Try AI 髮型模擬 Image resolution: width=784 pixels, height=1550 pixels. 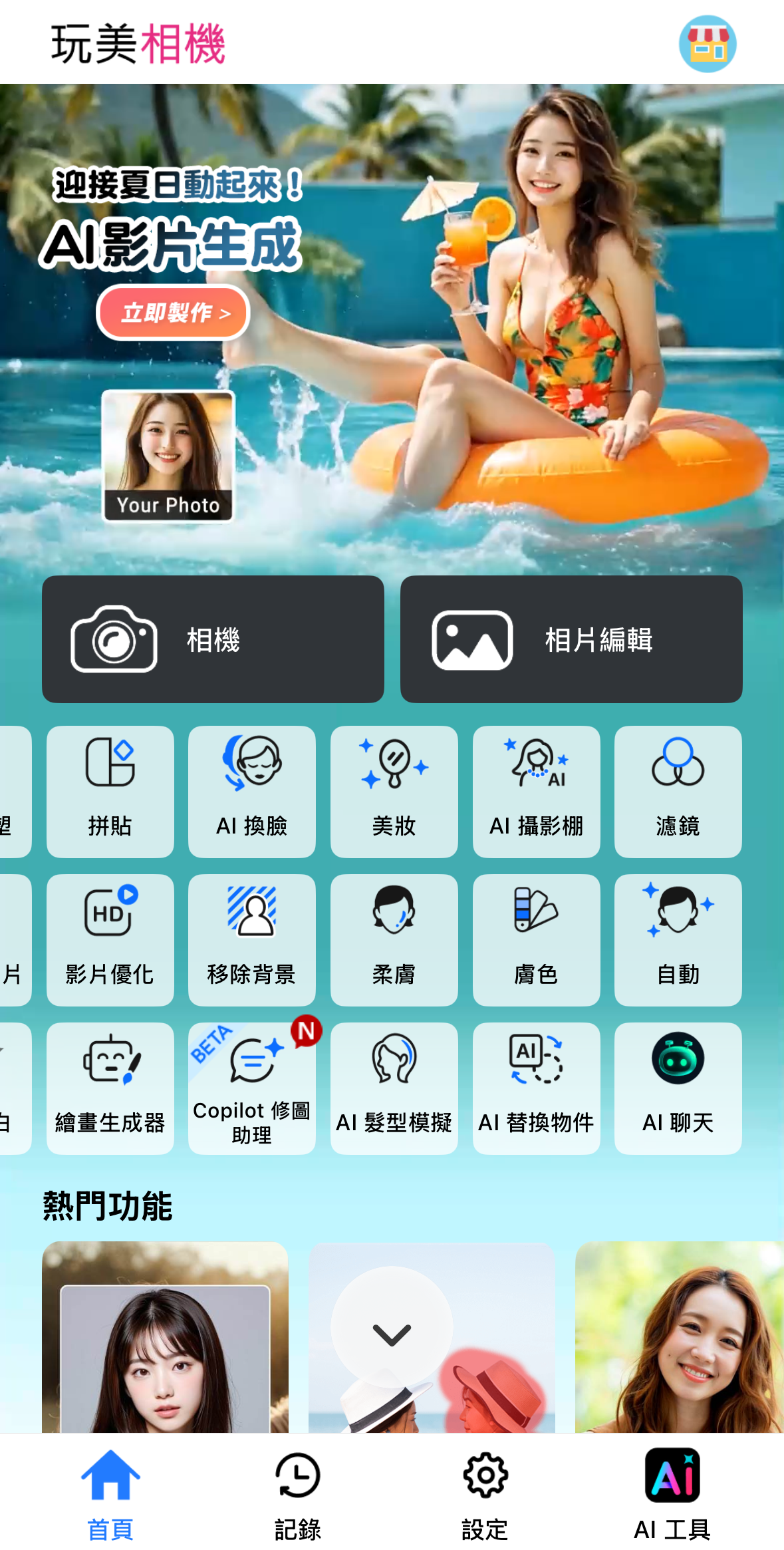394,1088
